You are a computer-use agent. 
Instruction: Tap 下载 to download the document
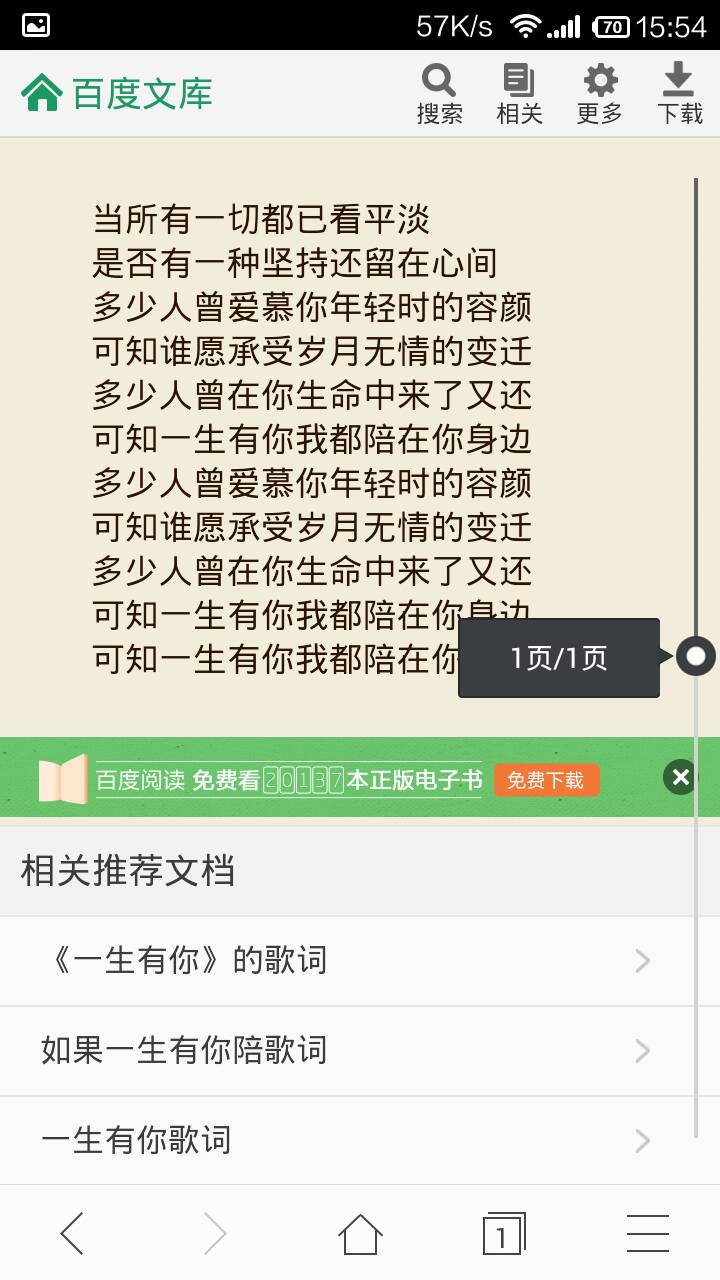coord(679,94)
